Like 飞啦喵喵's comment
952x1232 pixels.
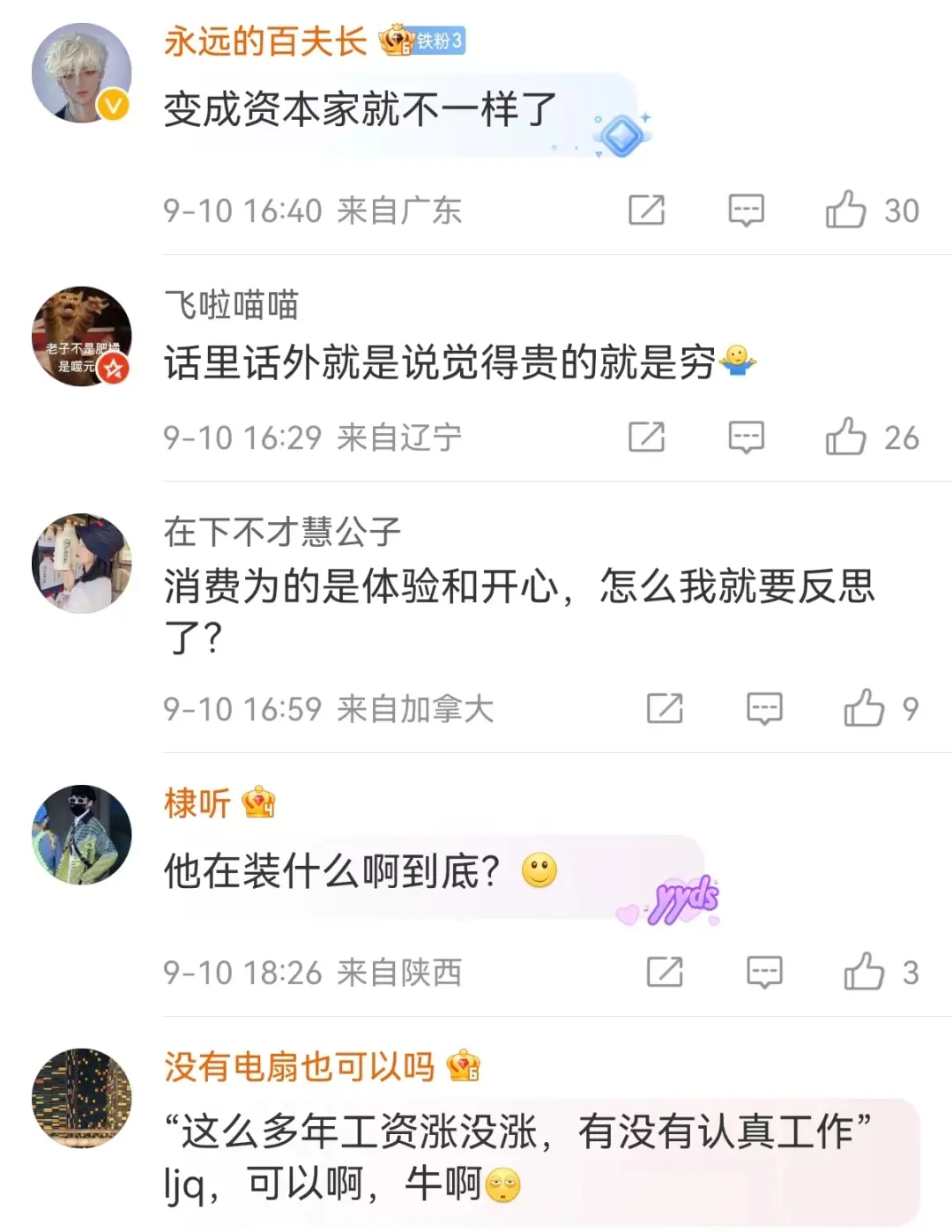pyautogui.click(x=845, y=437)
